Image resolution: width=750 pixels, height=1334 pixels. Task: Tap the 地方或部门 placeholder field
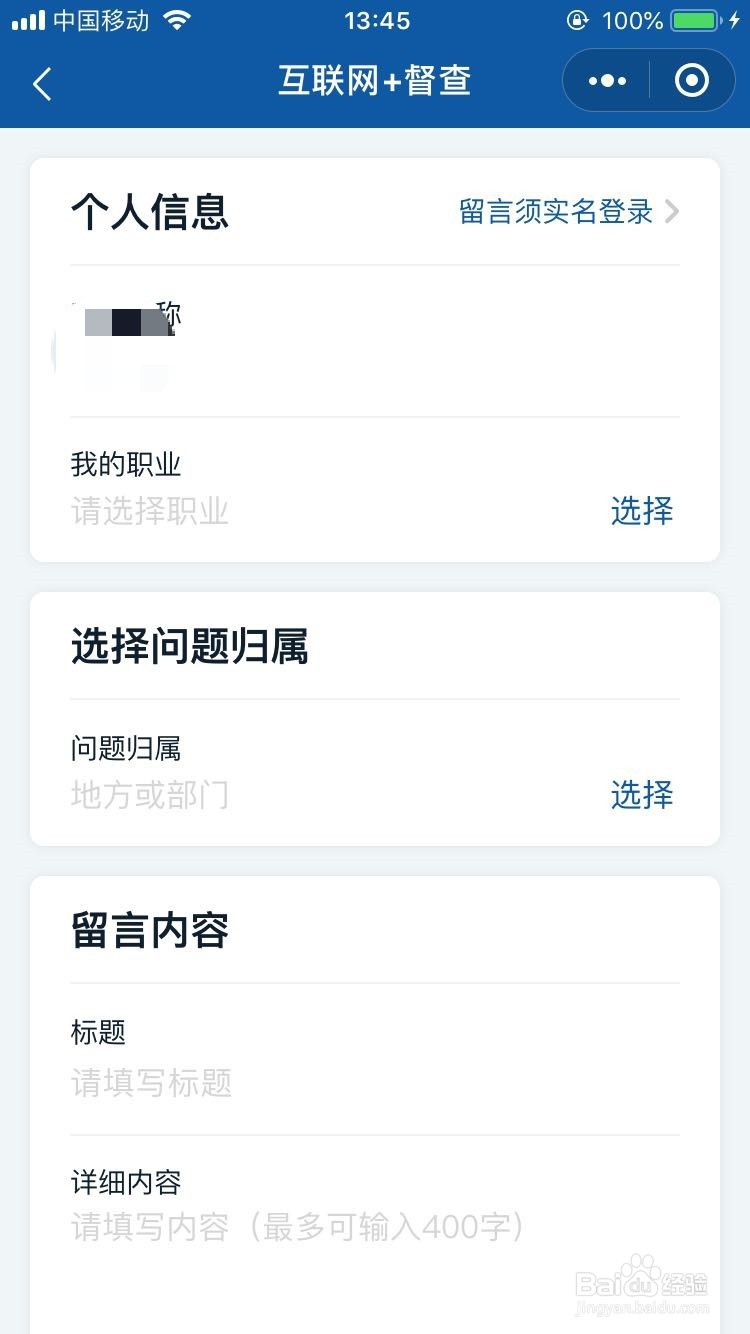click(x=150, y=795)
